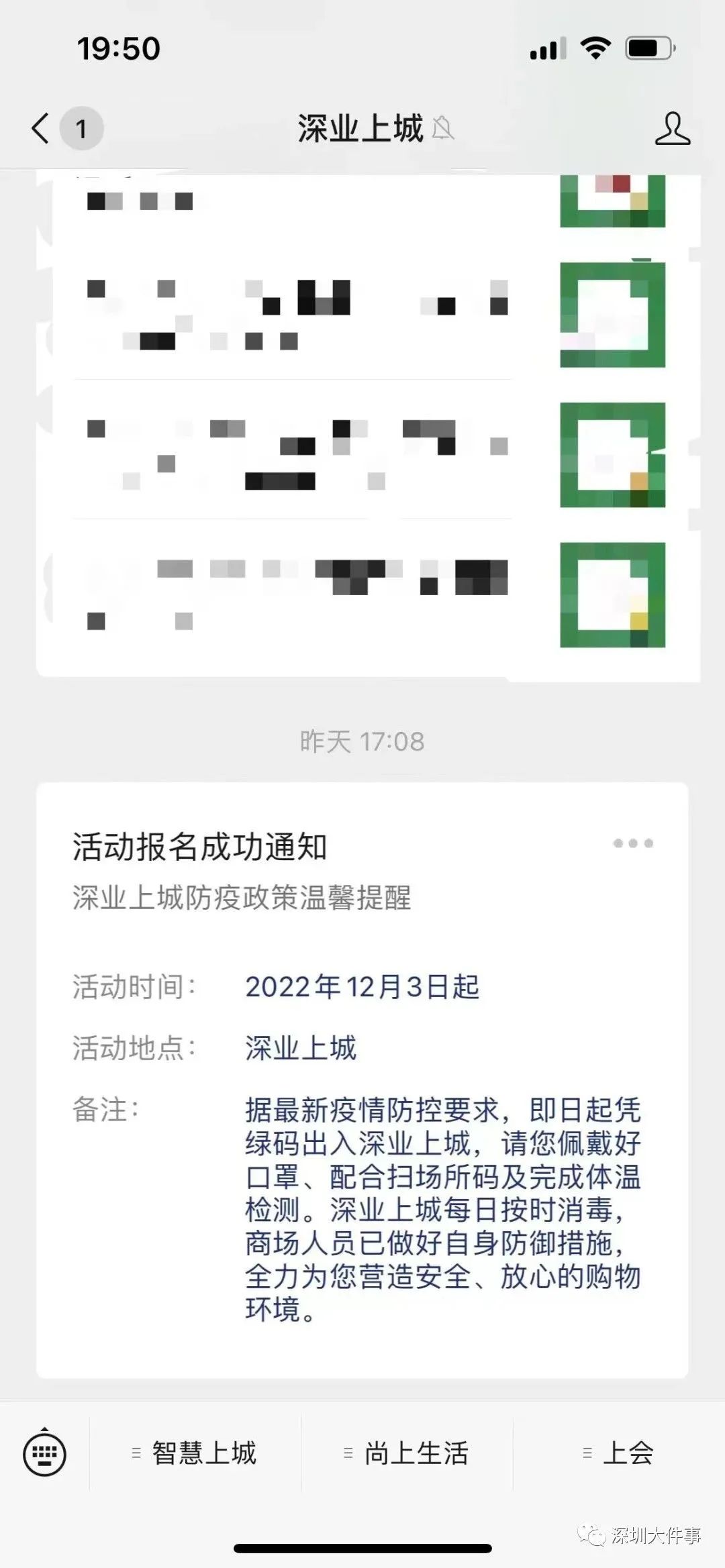Viewport: 725px width, 1568px height.
Task: Open the 深业上城 account profile
Action: point(672,128)
